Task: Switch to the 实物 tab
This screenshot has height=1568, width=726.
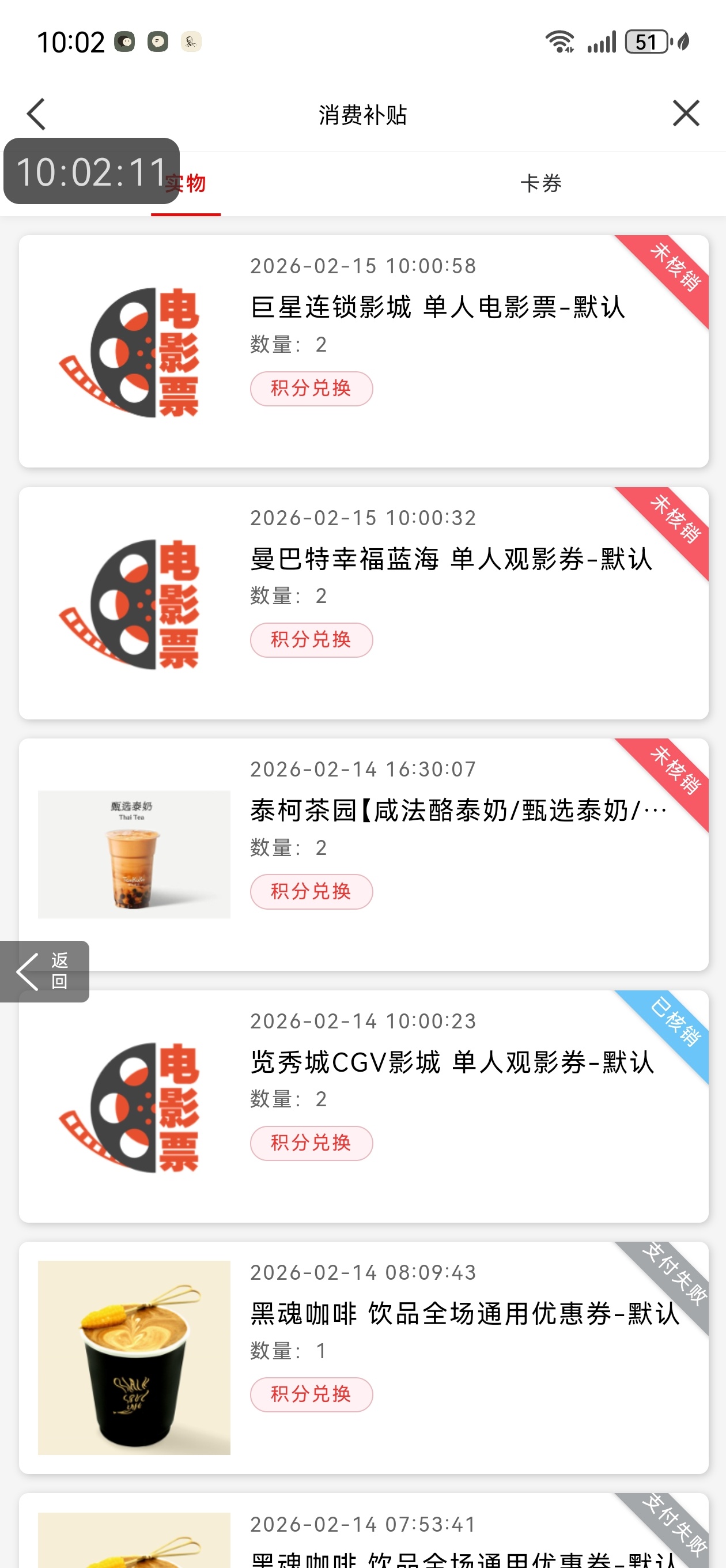Action: [186, 184]
